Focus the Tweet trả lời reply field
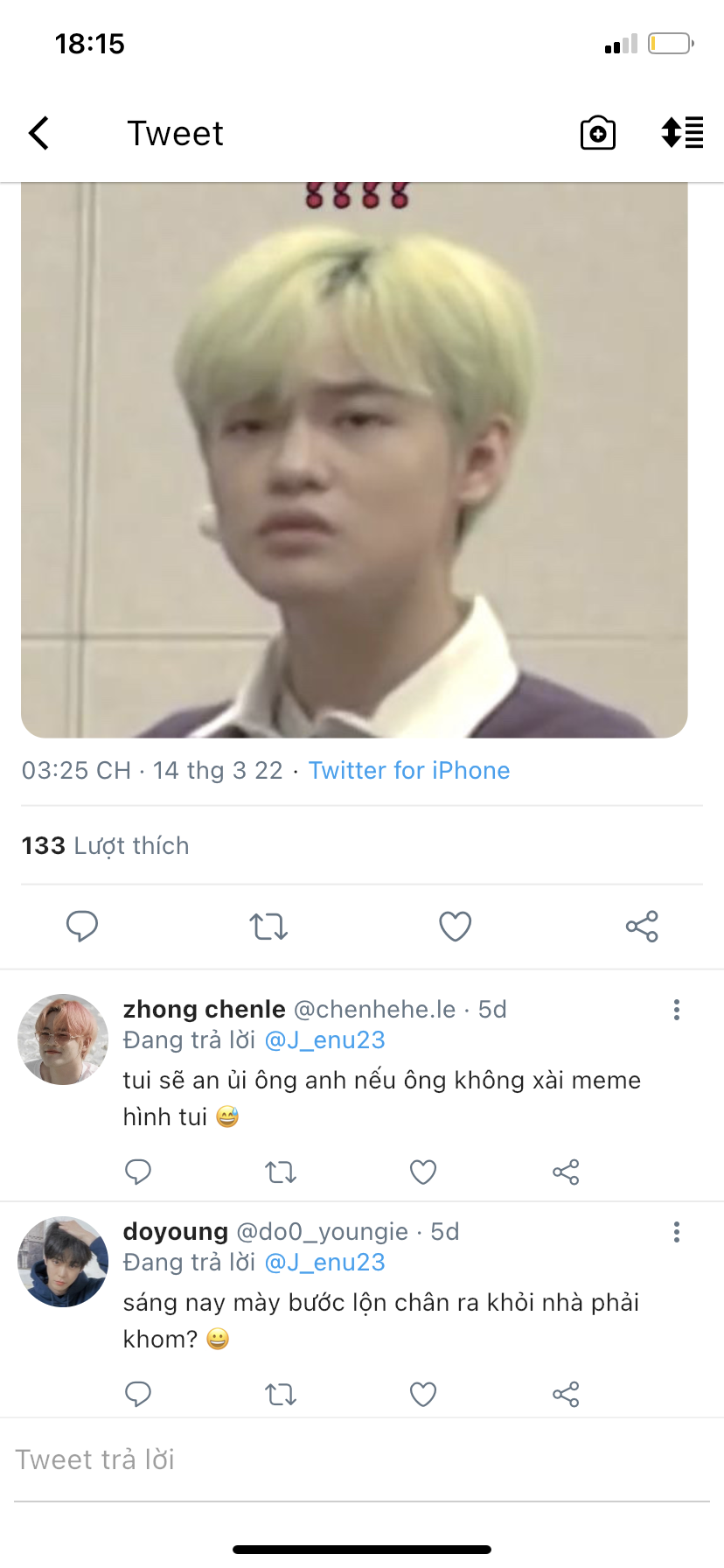 (362, 1459)
